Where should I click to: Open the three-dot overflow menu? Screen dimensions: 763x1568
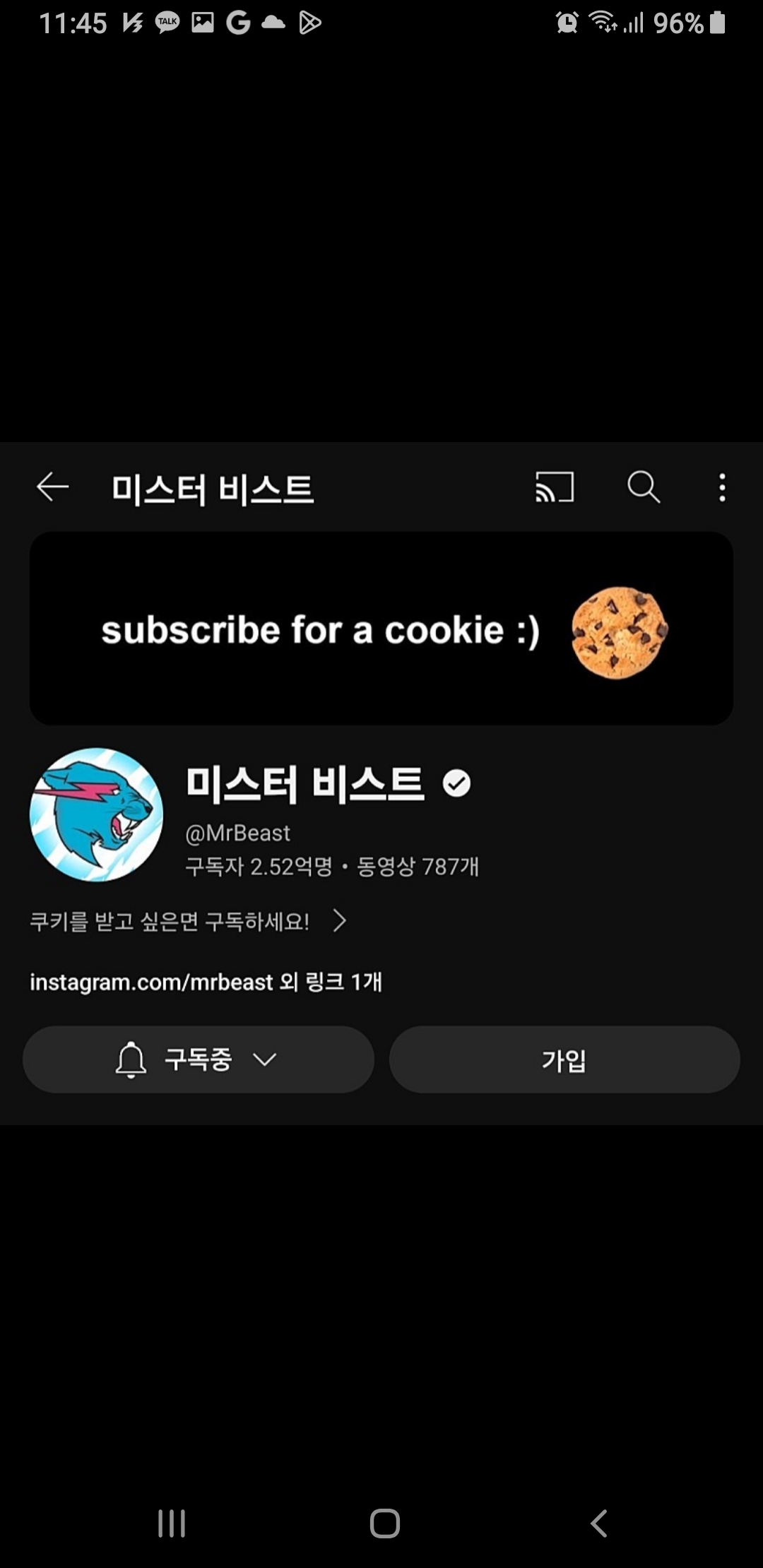pyautogui.click(x=722, y=487)
